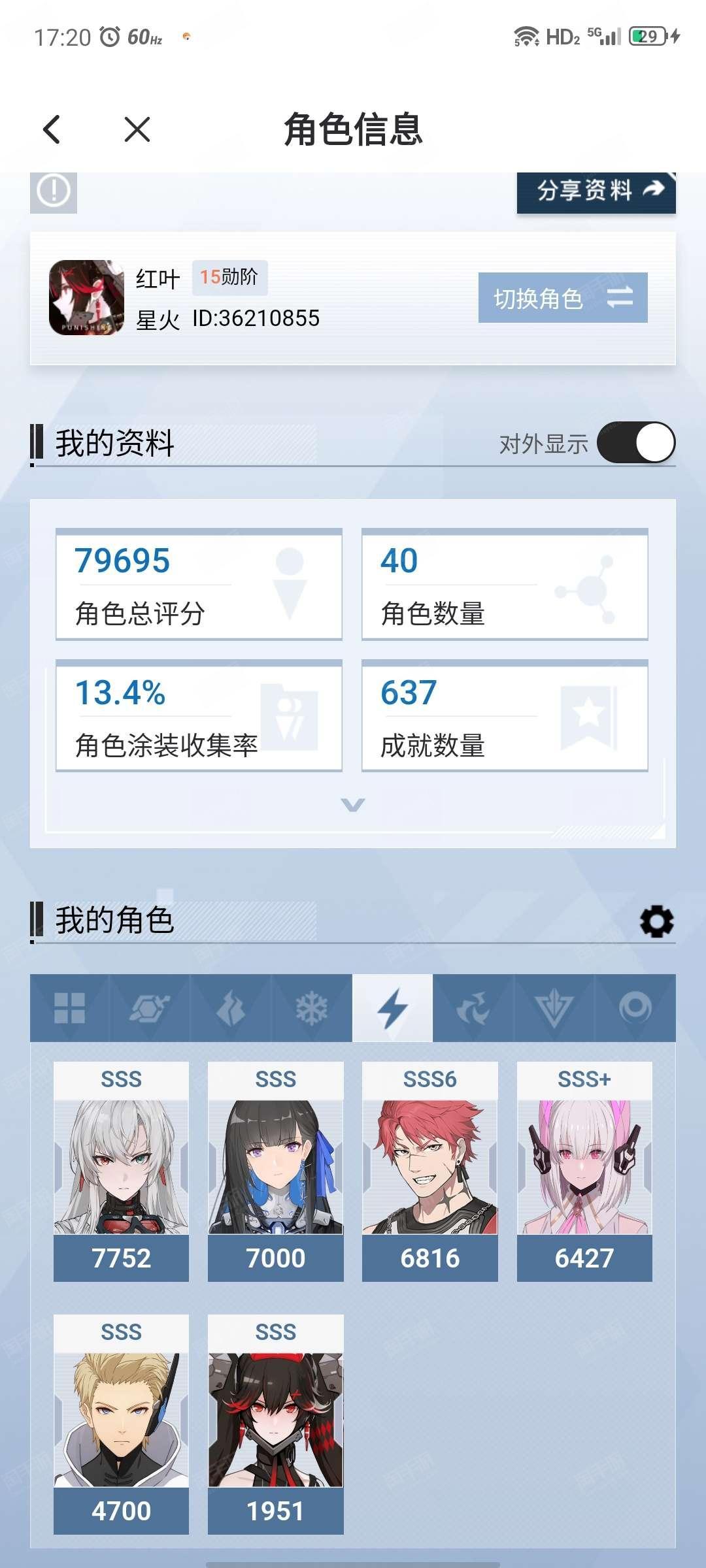Open the character card scored 7752

click(x=121, y=1171)
